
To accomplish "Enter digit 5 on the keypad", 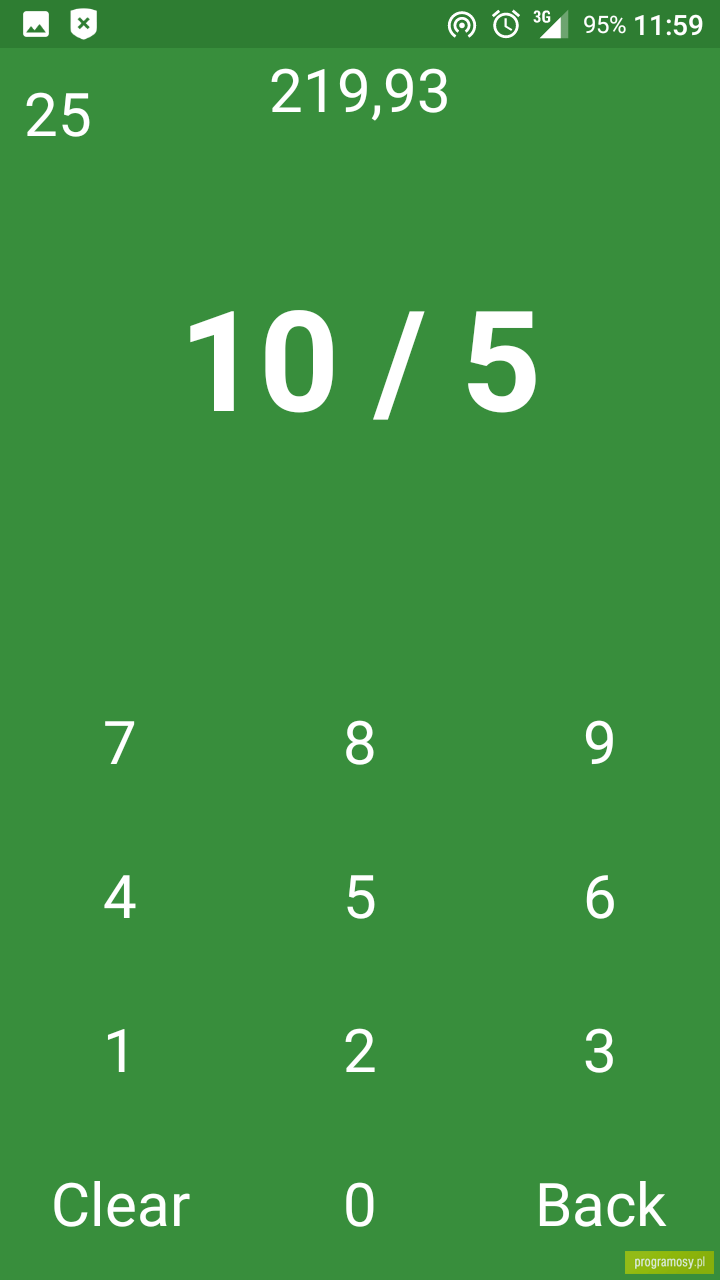I will coord(360,897).
